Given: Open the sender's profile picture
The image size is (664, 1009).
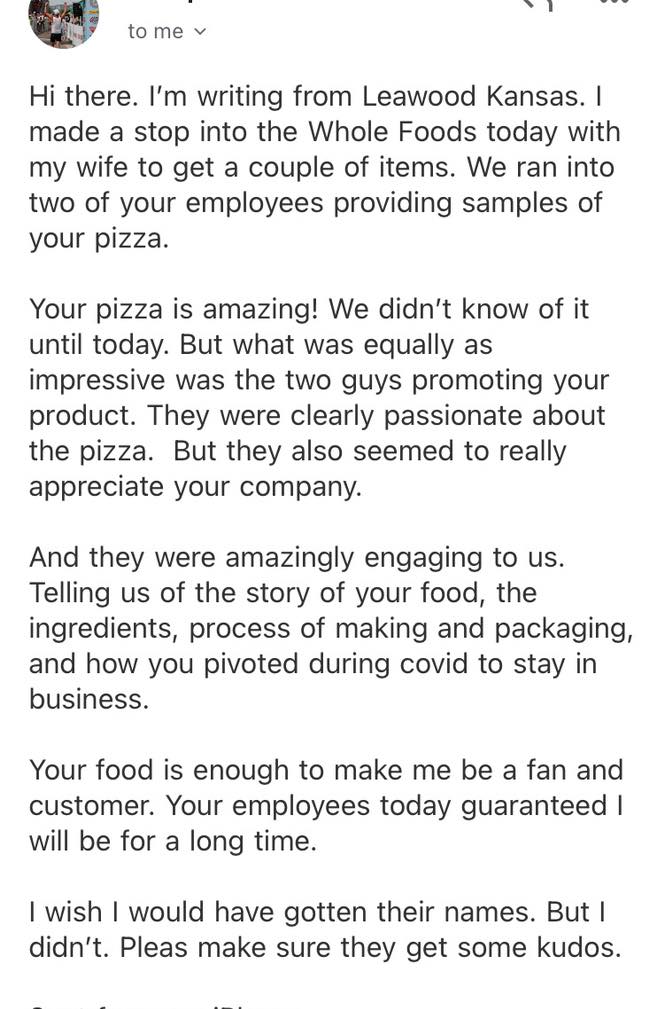Looking at the screenshot, I should [x=64, y=20].
